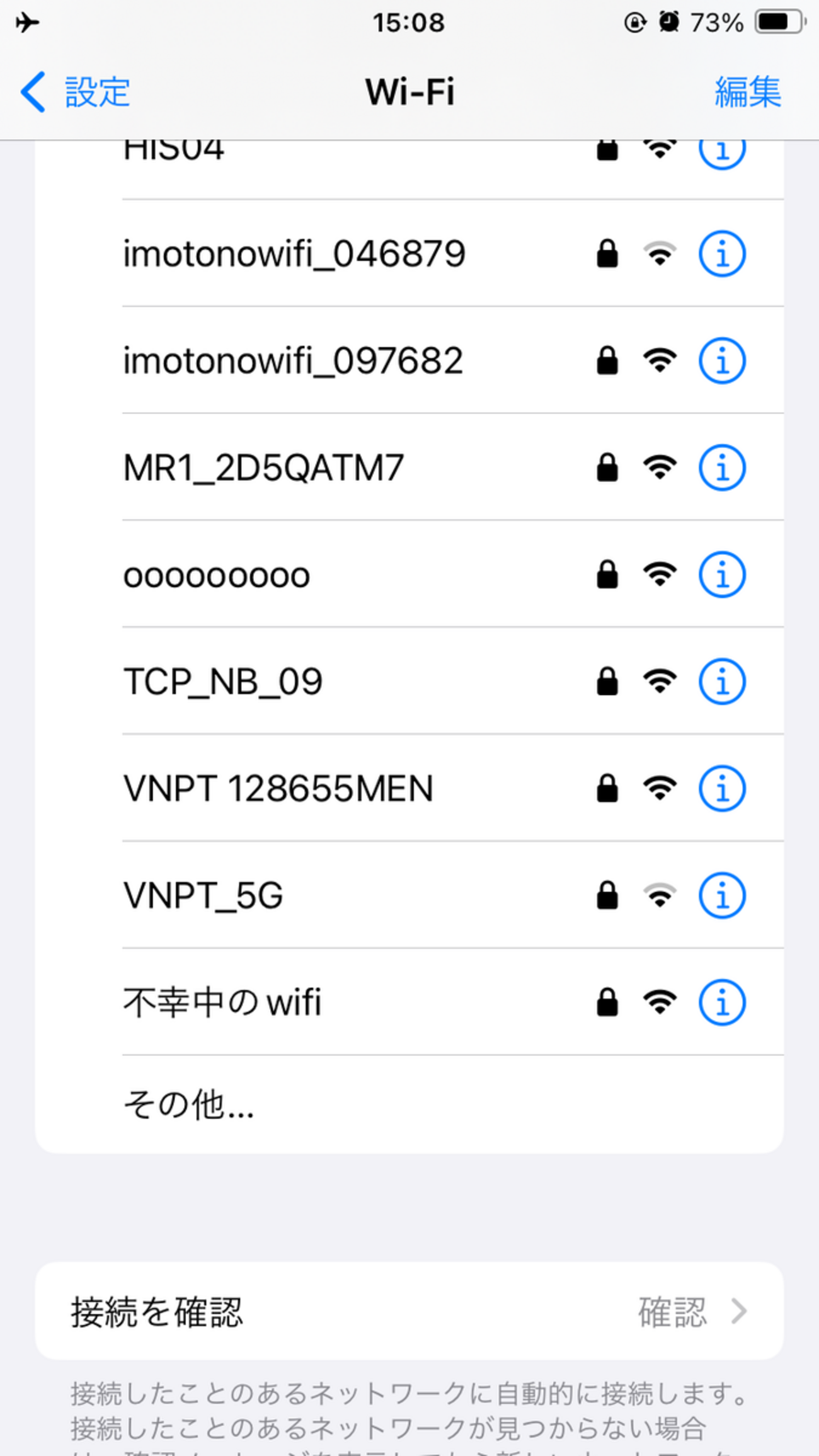Connect to 不幸中の wifi
Image resolution: width=819 pixels, height=1456 pixels.
(x=222, y=1002)
